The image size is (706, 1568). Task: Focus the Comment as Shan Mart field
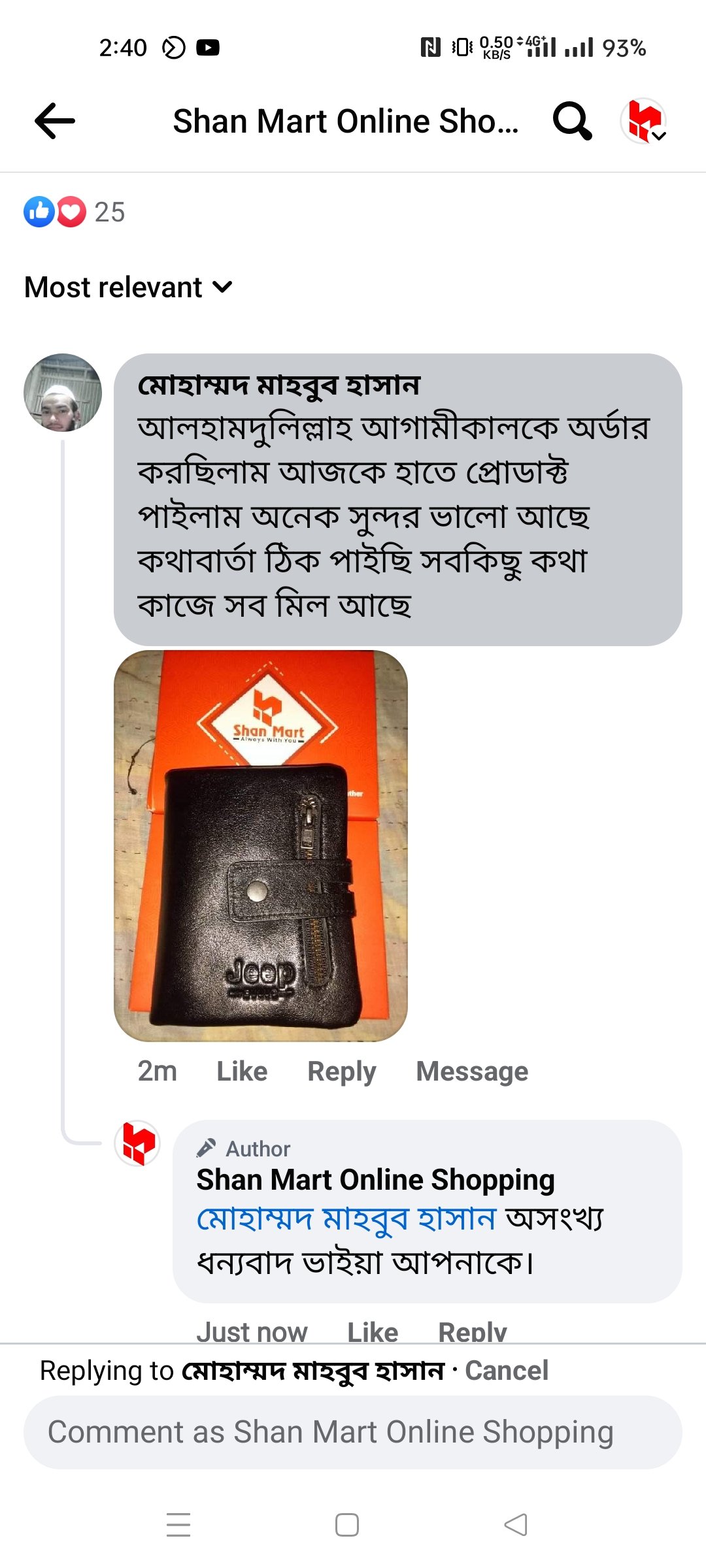pos(353,1432)
